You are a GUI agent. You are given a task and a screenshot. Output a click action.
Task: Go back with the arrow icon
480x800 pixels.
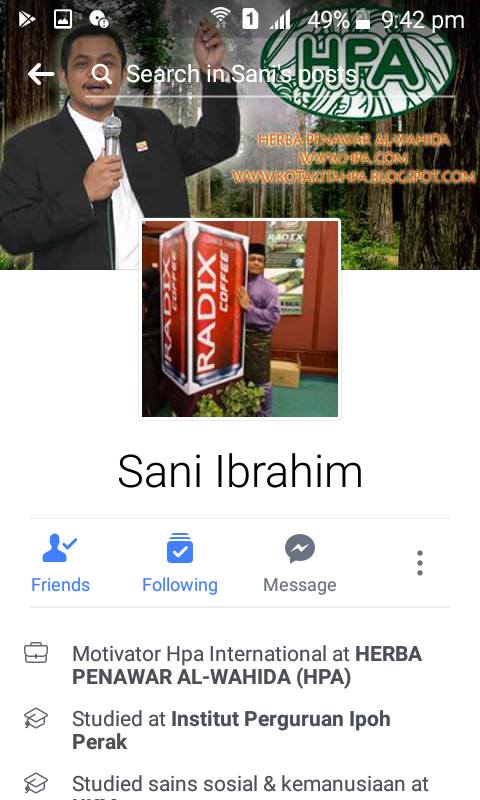click(x=41, y=74)
